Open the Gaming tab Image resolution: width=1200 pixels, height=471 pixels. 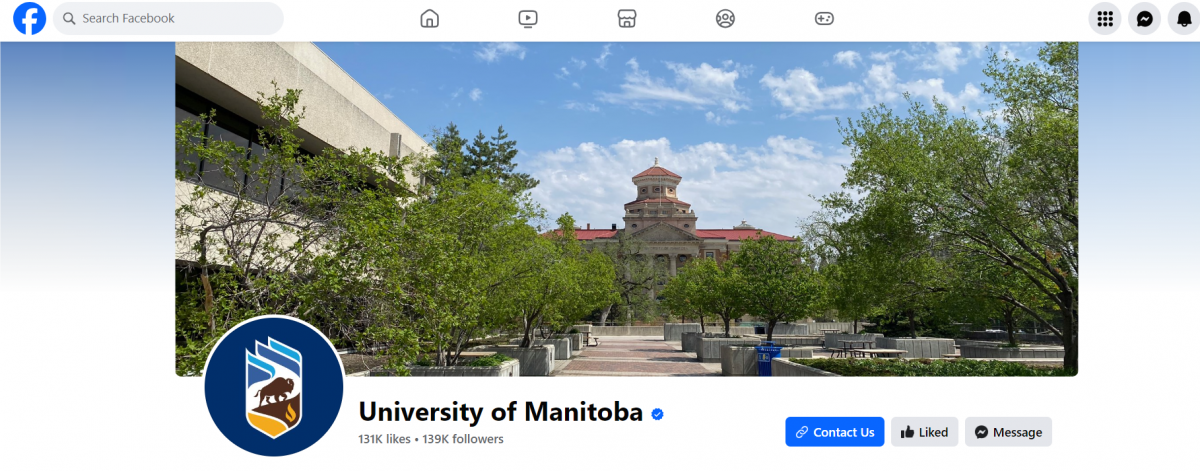(x=824, y=19)
